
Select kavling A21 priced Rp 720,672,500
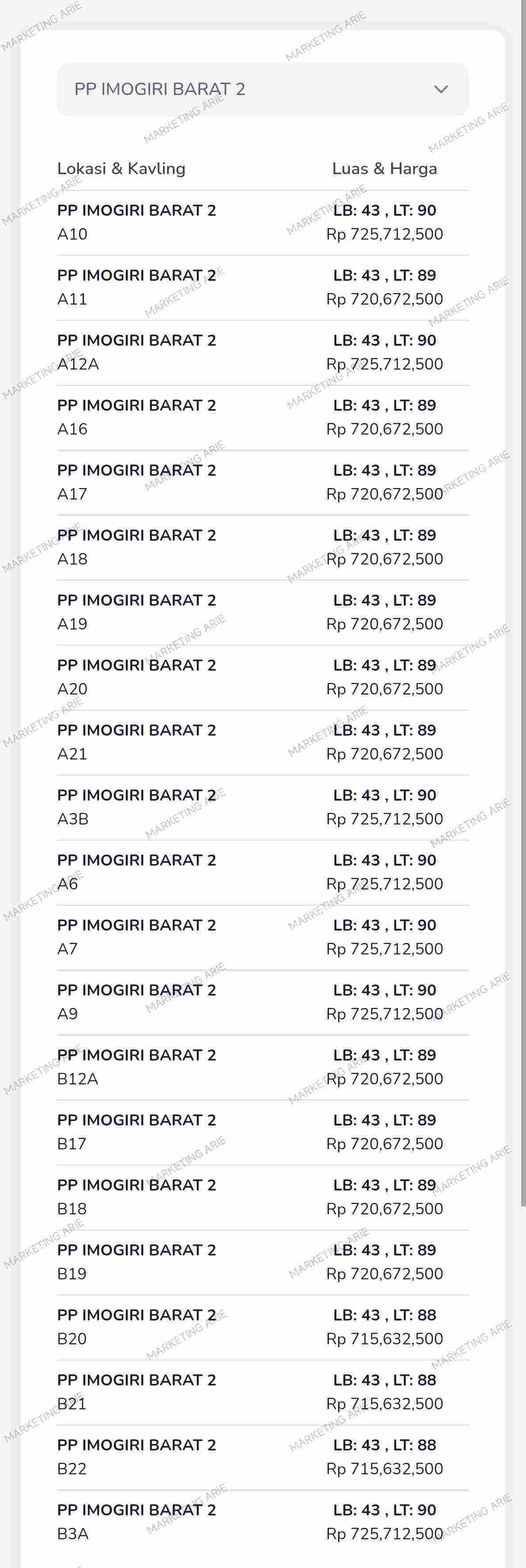point(262,741)
